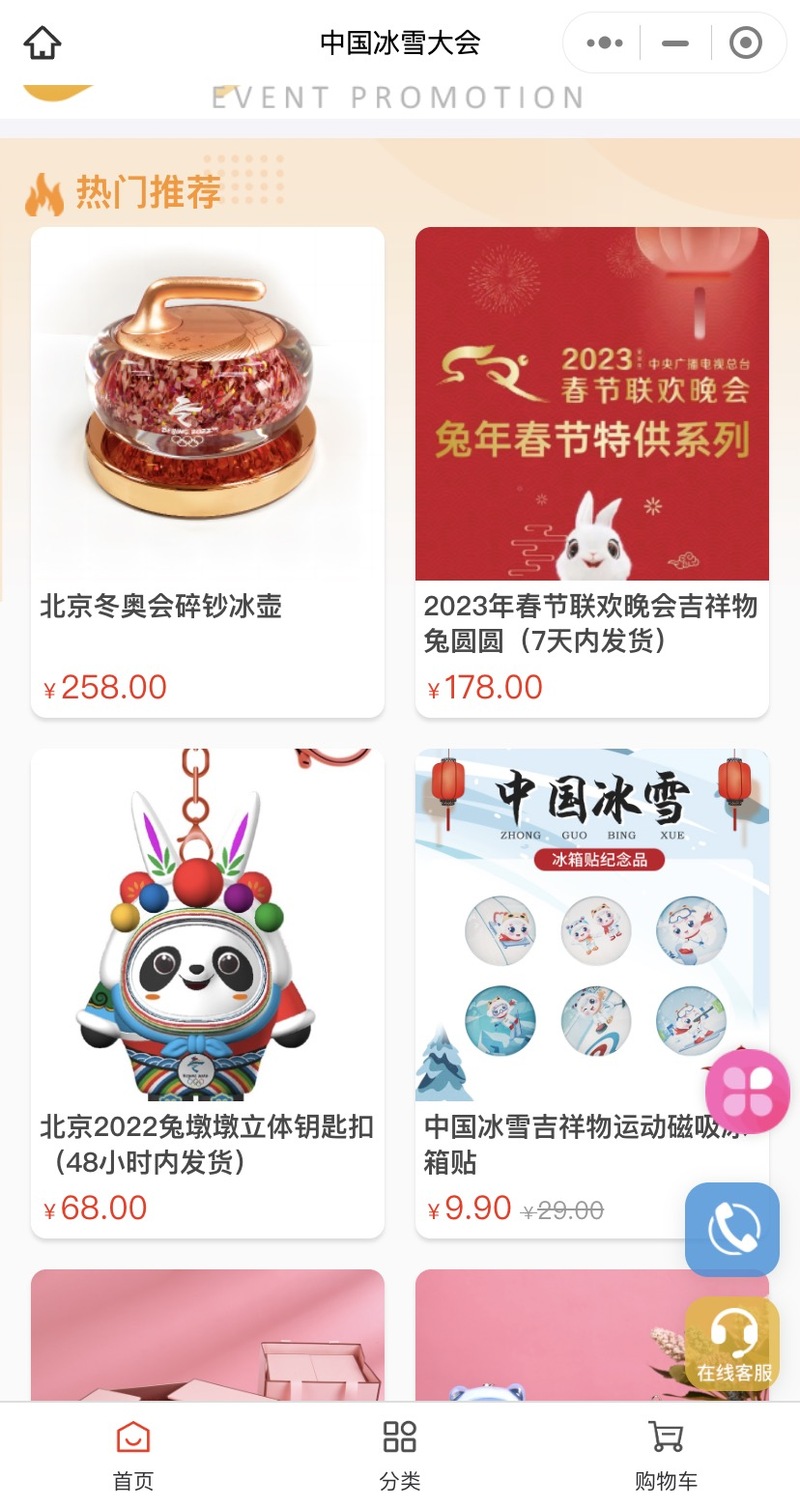Switch to the 首页 tab
This screenshot has width=800, height=1507.
pos(133,1455)
